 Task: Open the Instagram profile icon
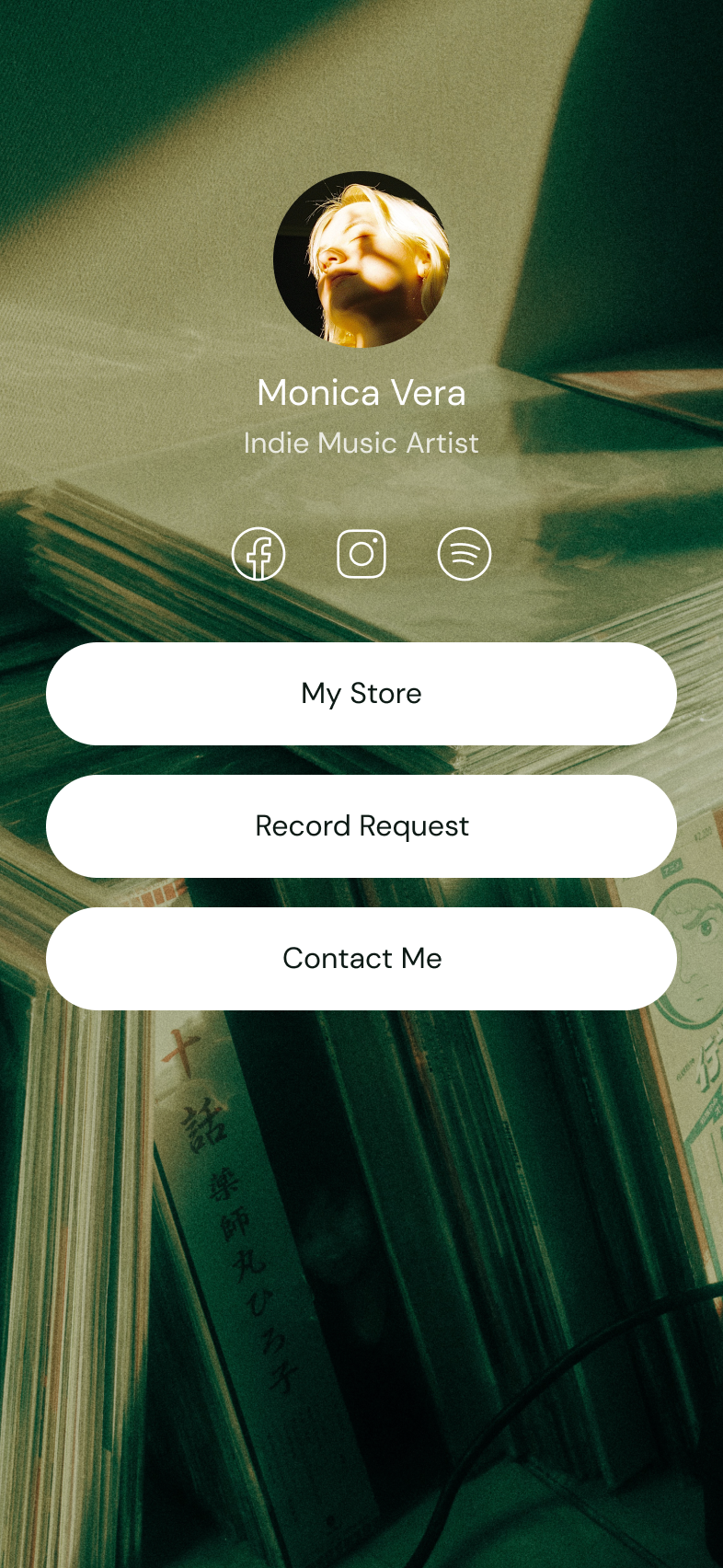click(x=361, y=554)
